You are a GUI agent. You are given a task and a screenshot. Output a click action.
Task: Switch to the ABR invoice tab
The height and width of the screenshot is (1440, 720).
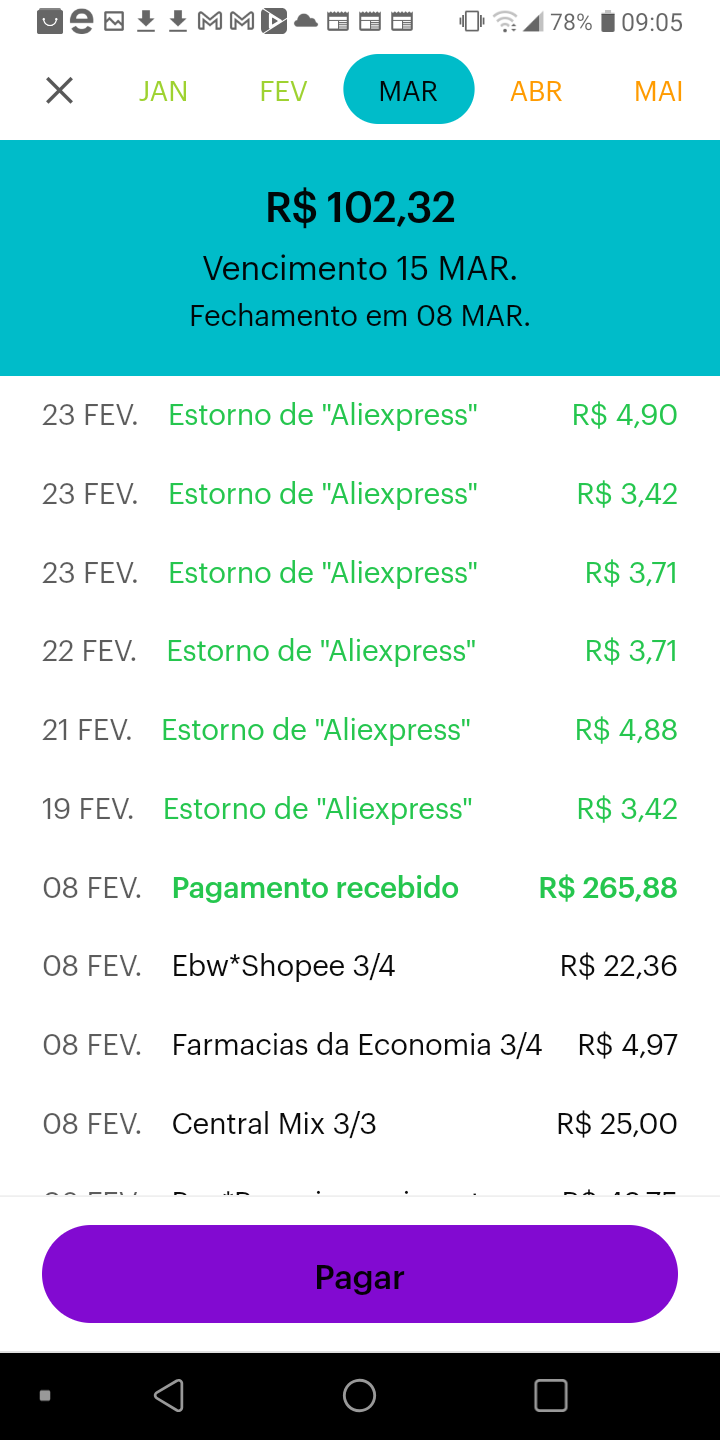coord(536,91)
